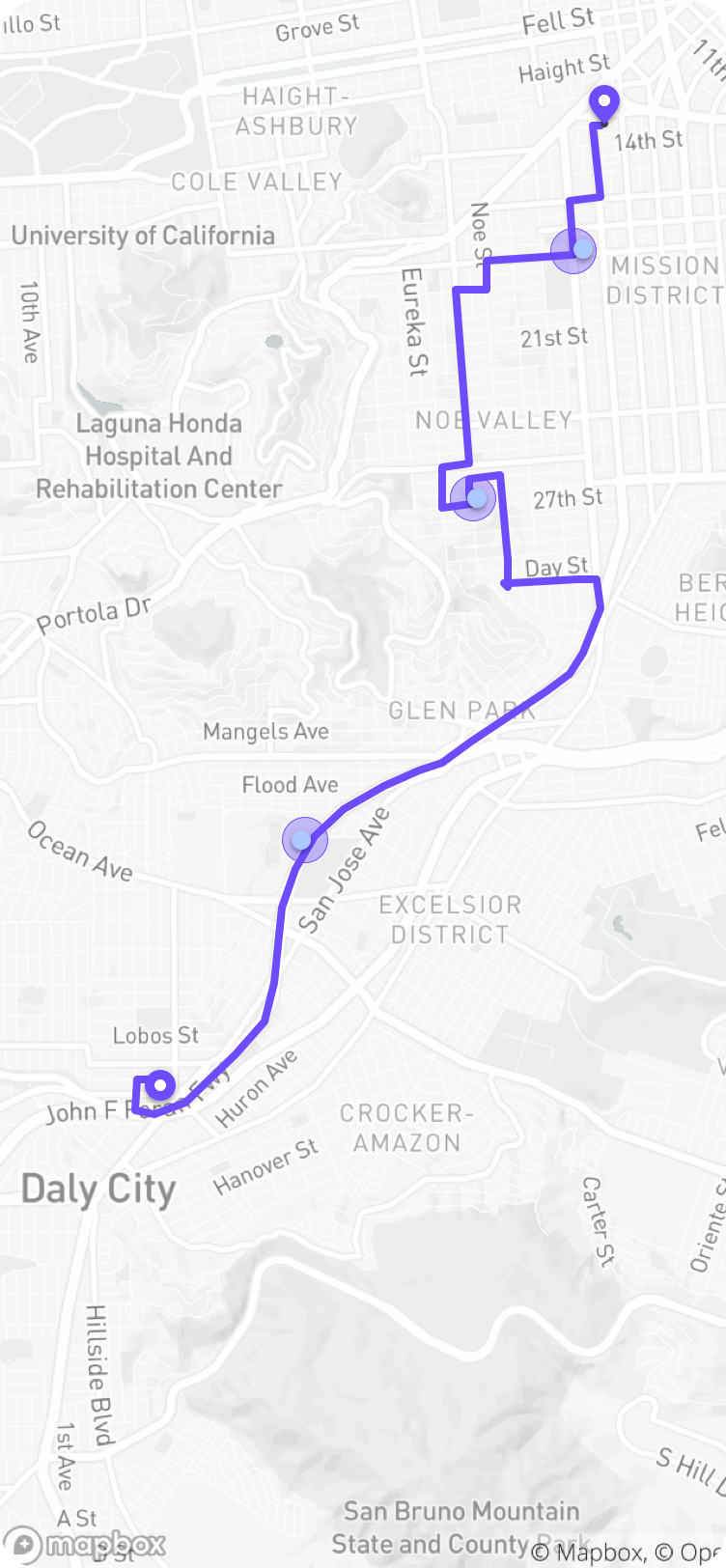Select the waypoint marker near 27th St
Screen dimensions: 726x1568
tap(474, 498)
